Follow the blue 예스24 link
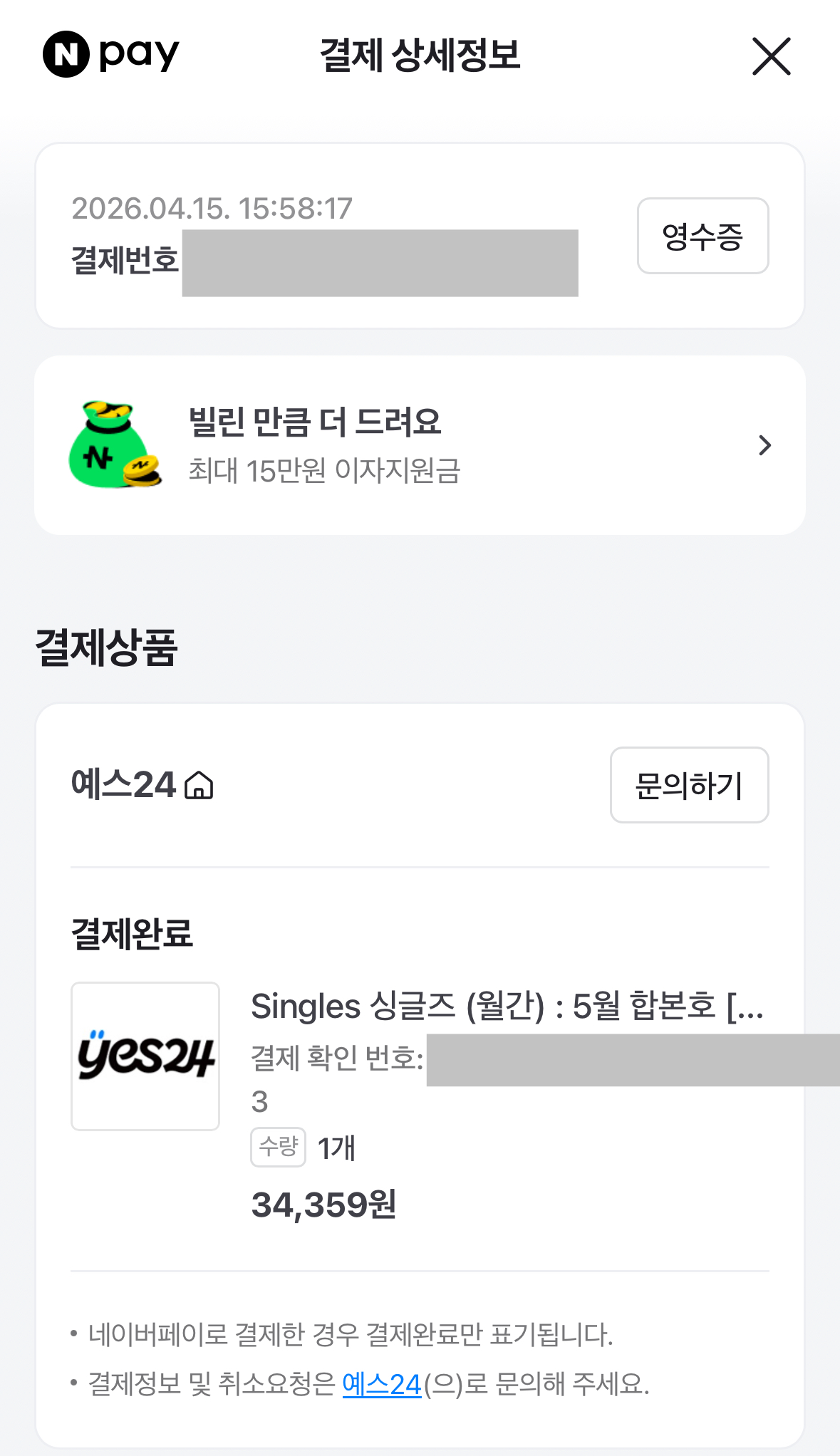The image size is (840, 1456). [382, 1384]
